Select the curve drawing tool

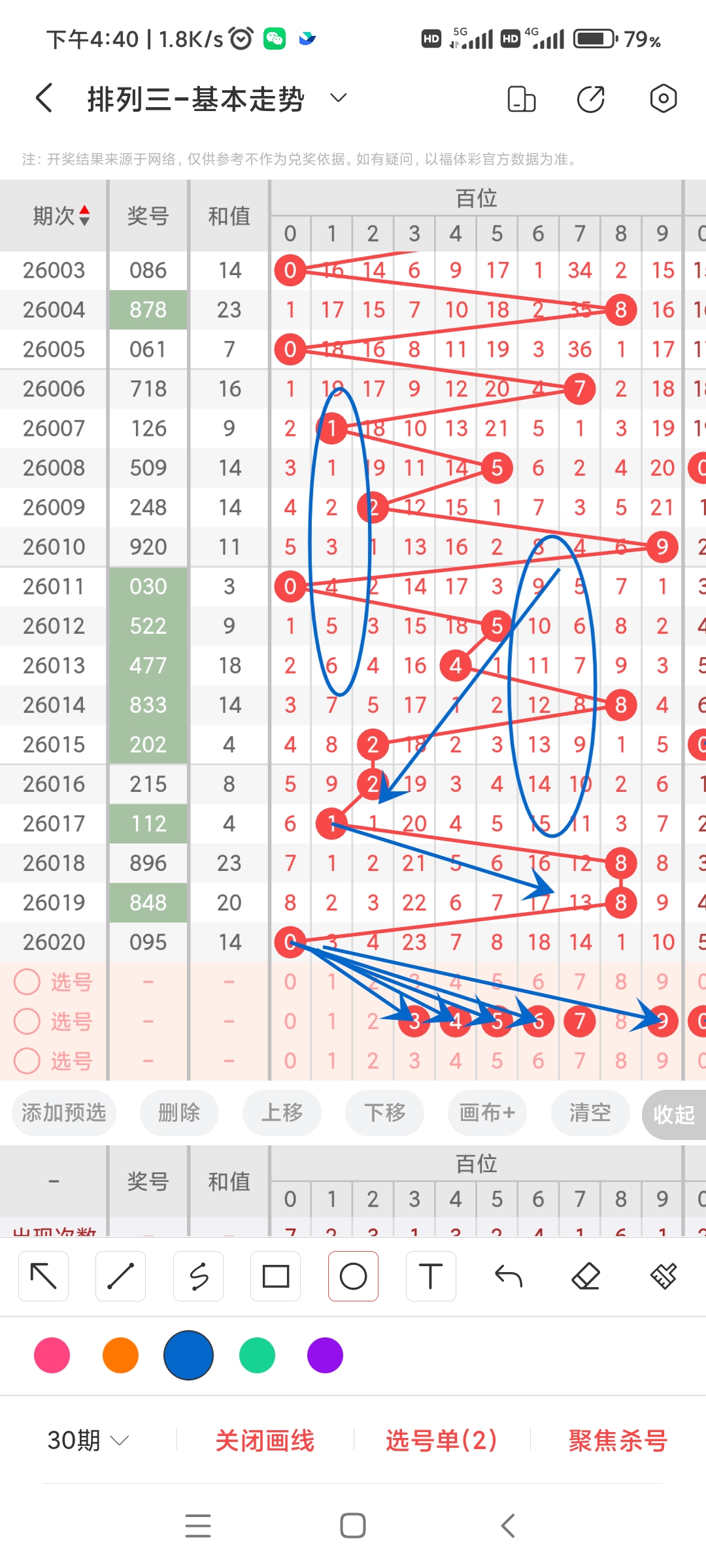[x=198, y=1275]
